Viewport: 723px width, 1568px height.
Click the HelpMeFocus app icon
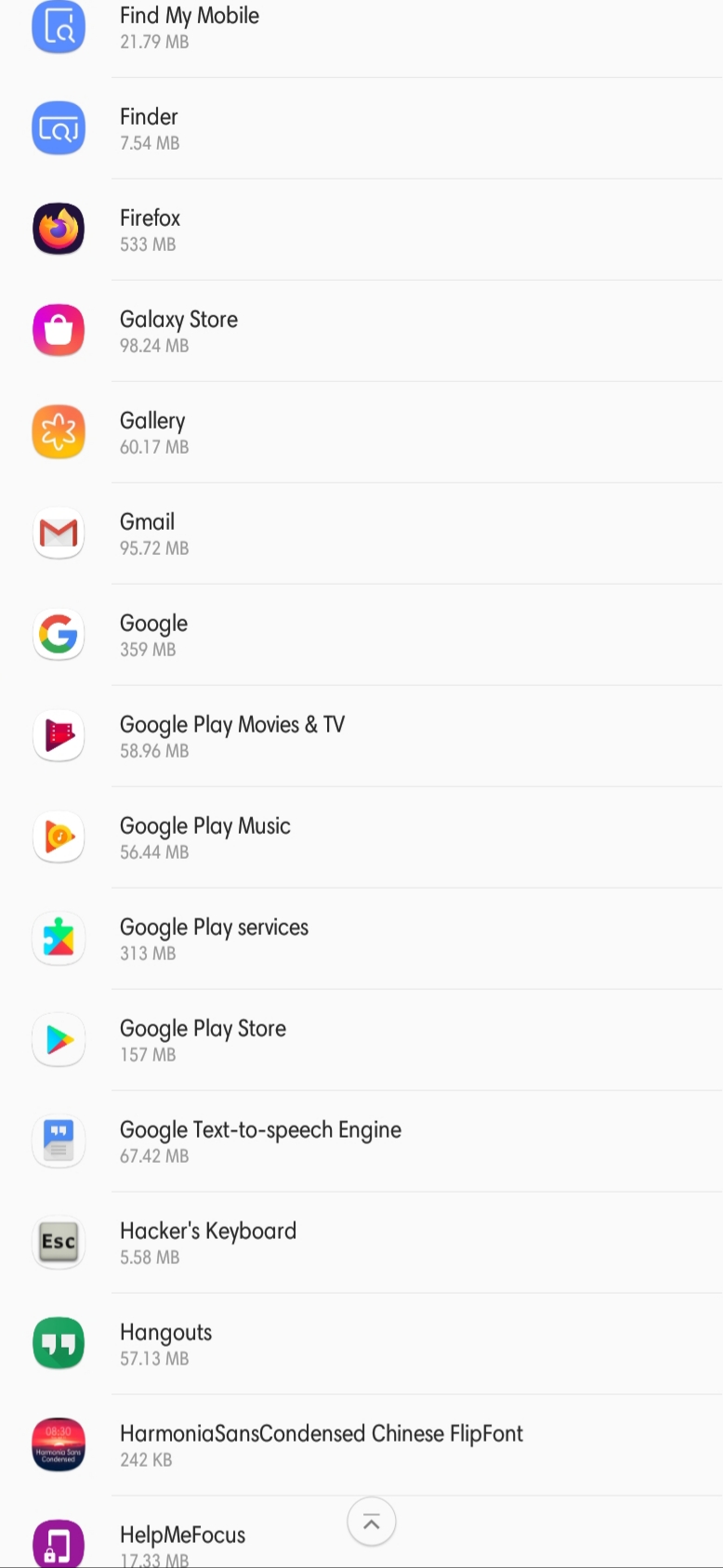(59, 1541)
